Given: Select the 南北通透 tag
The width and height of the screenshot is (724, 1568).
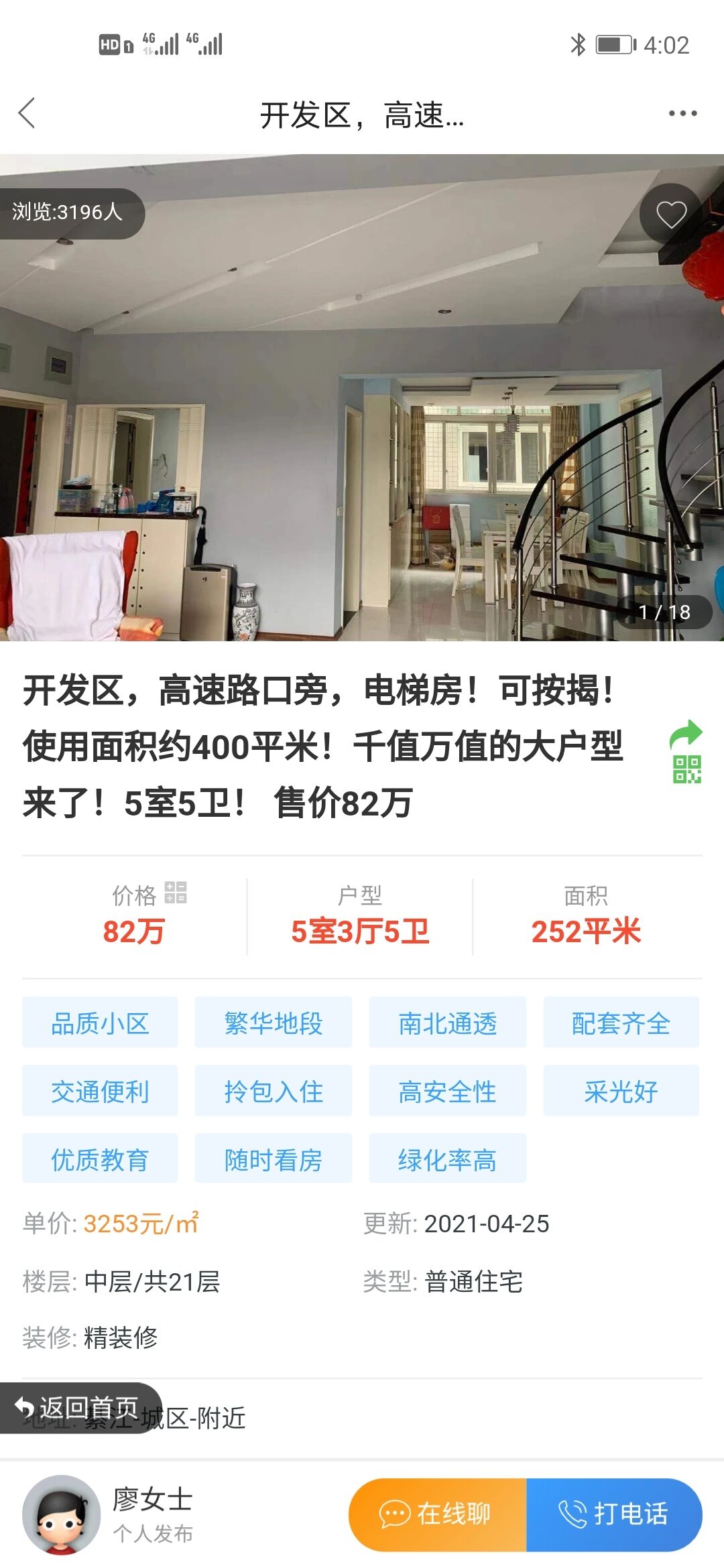Looking at the screenshot, I should (x=447, y=1023).
